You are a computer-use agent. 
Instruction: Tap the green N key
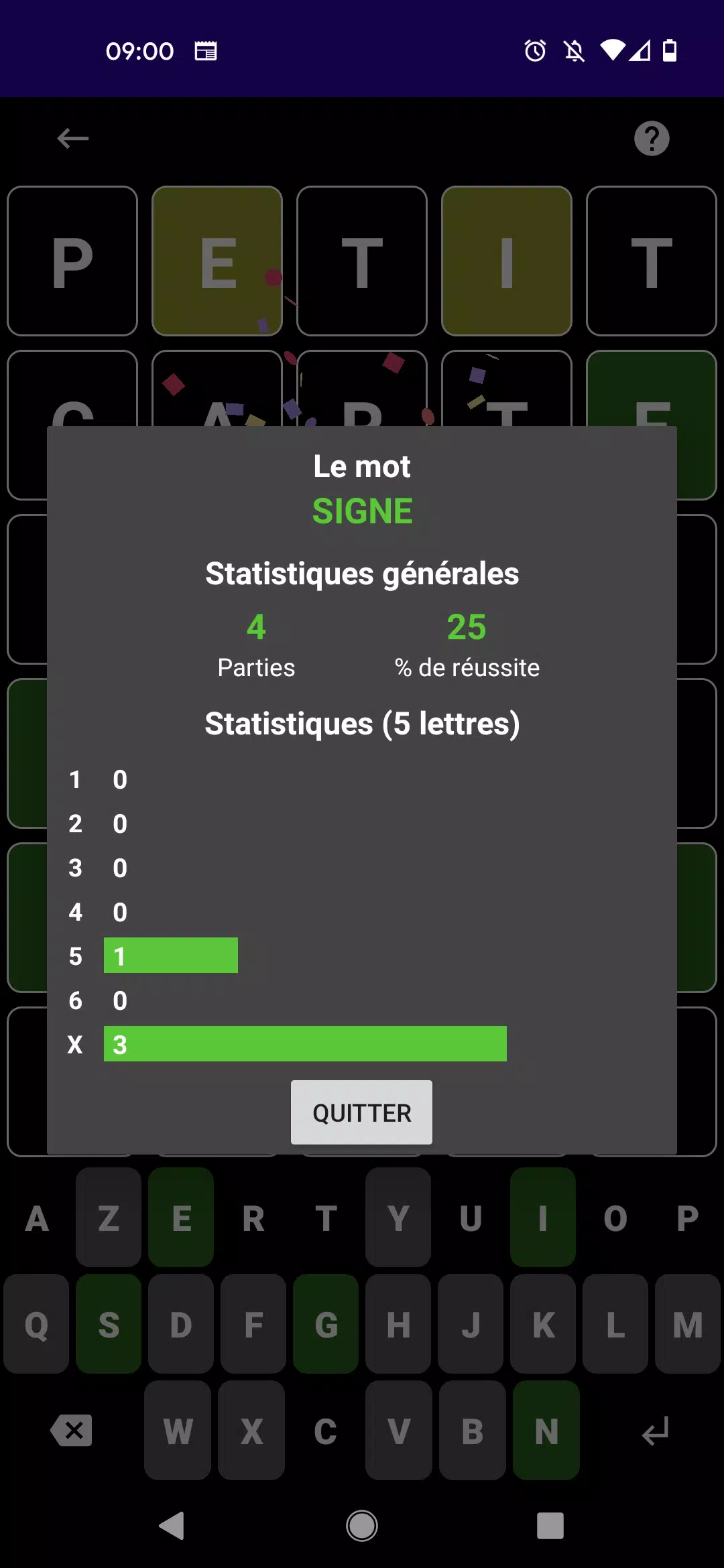546,1431
